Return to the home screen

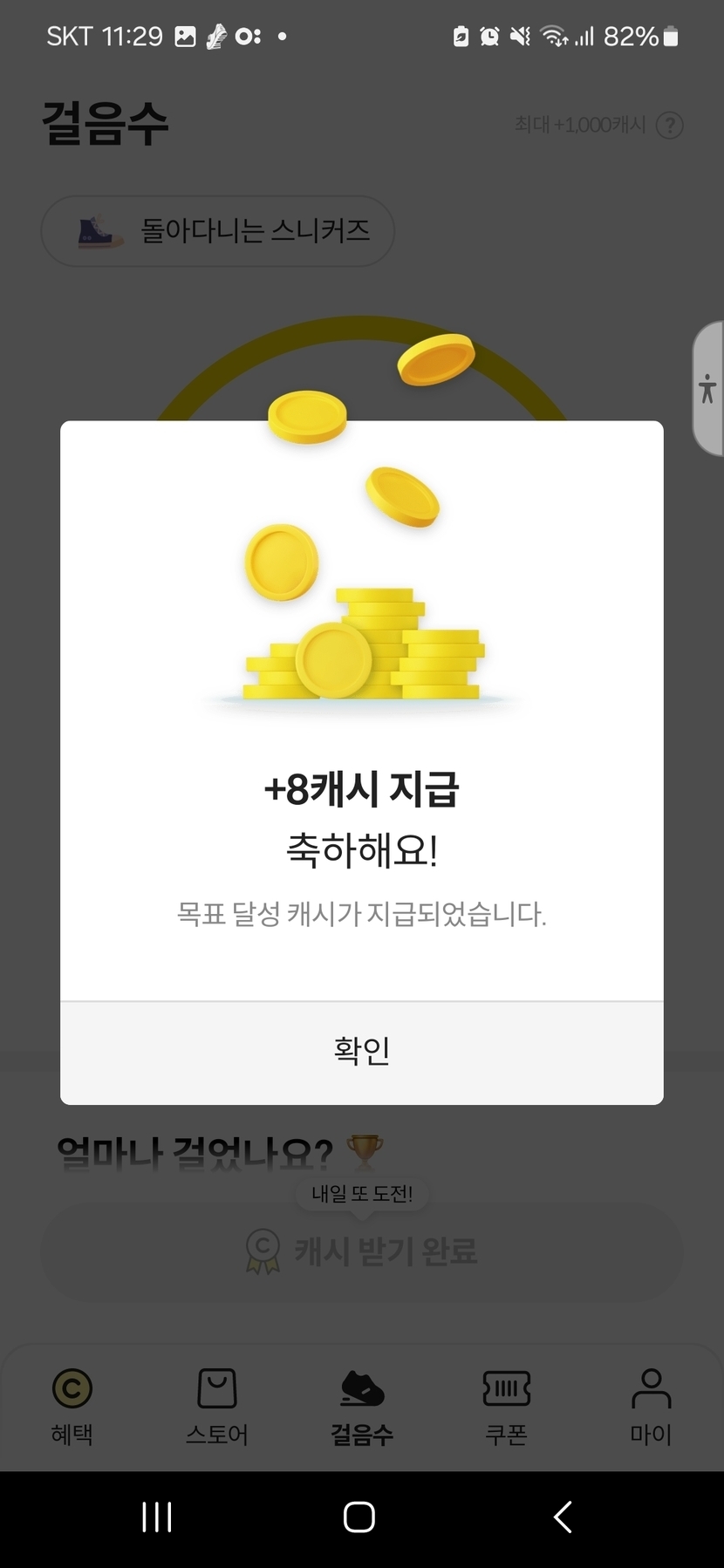(x=359, y=1517)
